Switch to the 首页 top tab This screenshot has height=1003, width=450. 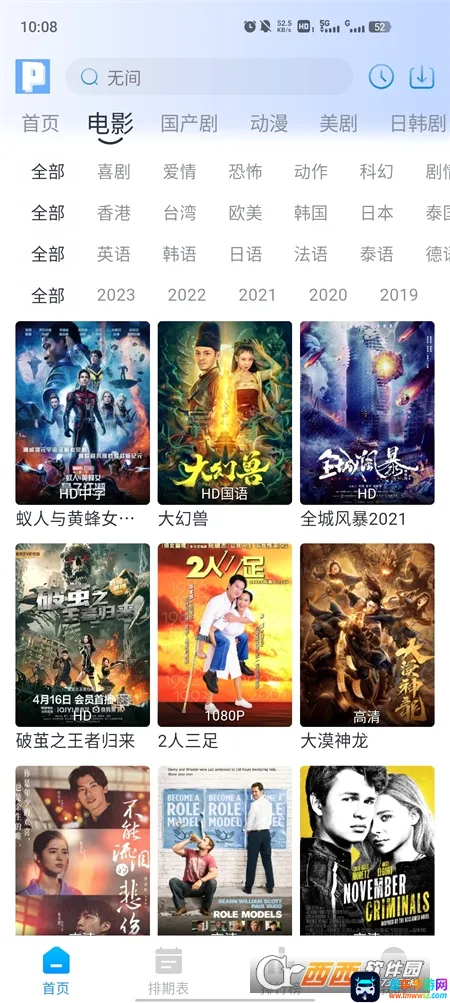point(40,123)
